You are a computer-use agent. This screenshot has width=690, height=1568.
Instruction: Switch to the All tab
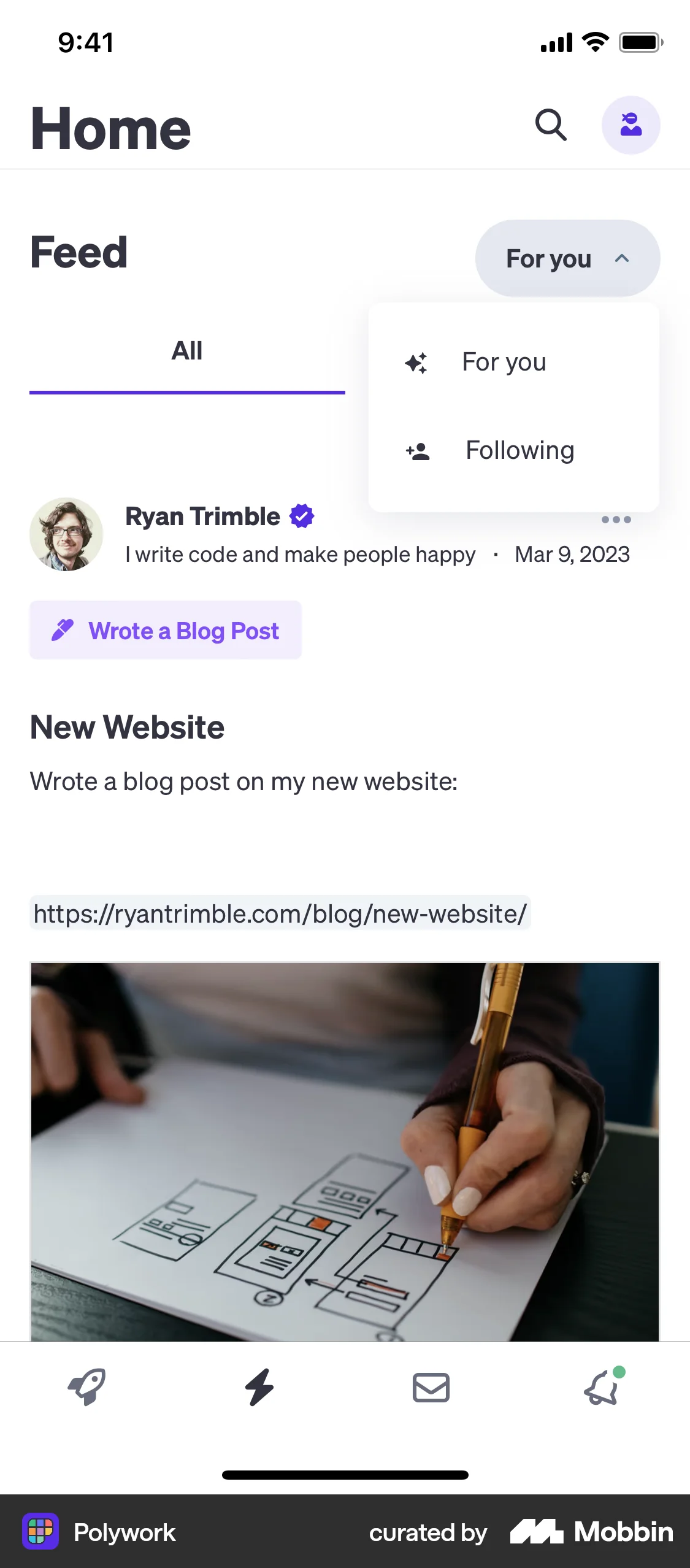187,351
